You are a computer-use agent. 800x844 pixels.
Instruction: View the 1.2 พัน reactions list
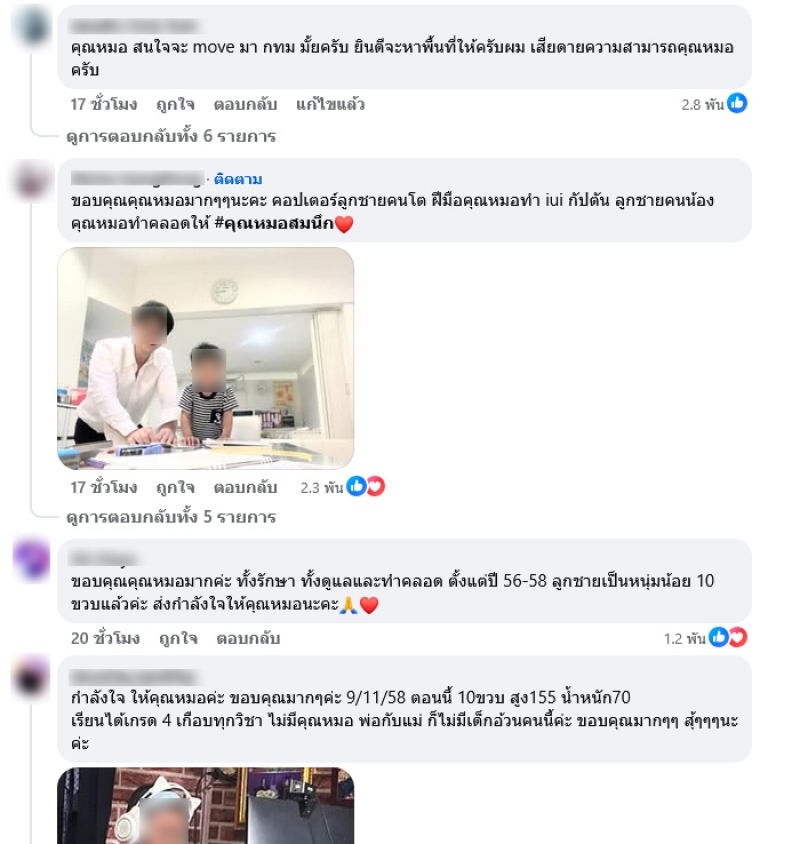[x=705, y=638]
